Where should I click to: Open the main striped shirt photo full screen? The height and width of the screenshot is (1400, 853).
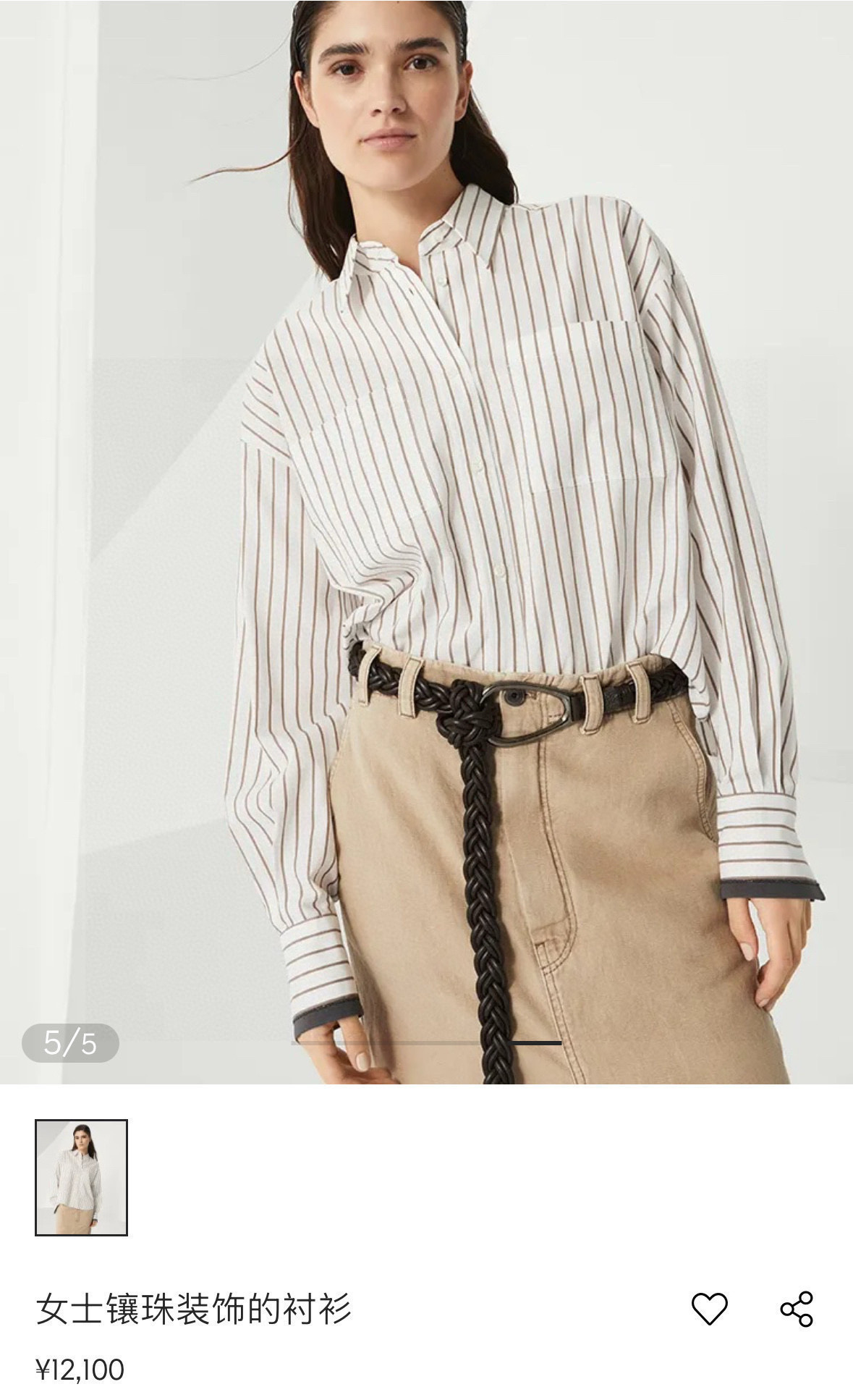pyautogui.click(x=427, y=507)
